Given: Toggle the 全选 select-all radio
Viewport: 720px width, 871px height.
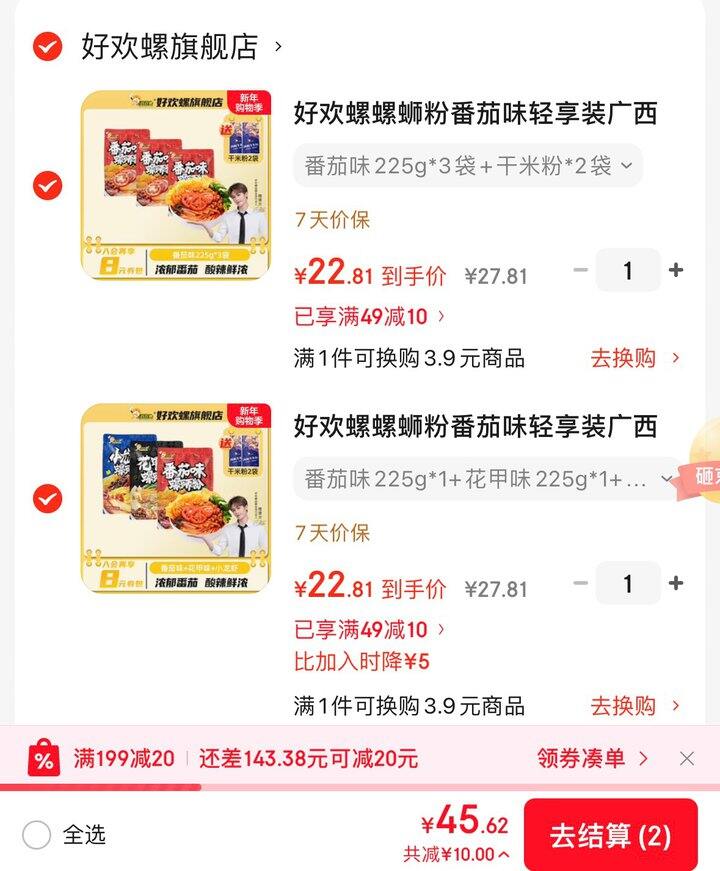Looking at the screenshot, I should [x=37, y=835].
